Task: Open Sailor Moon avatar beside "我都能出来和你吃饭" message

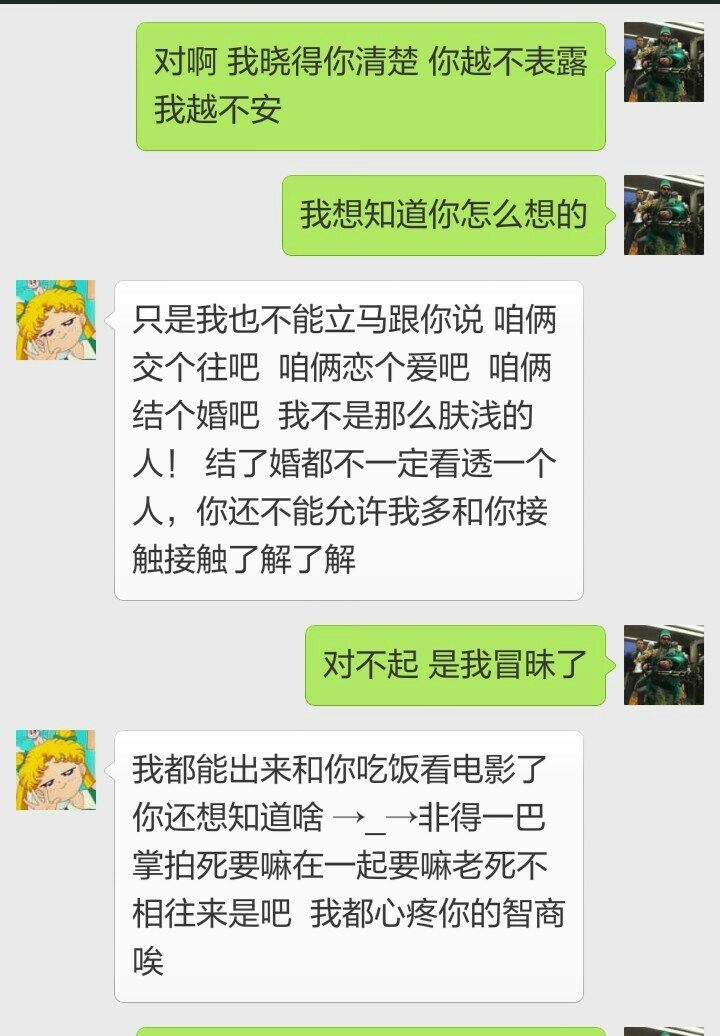Action: [56, 770]
